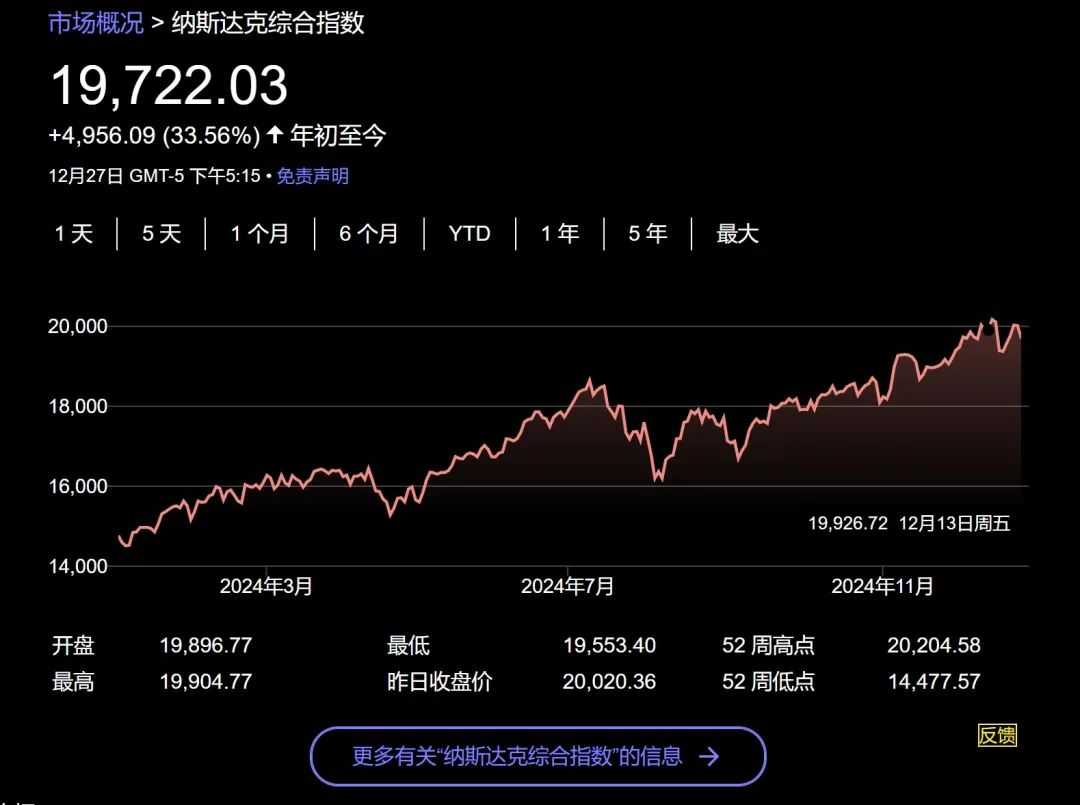Viewport: 1080px width, 805px height.
Task: Tap the 反馈 feedback link
Action: [x=996, y=735]
